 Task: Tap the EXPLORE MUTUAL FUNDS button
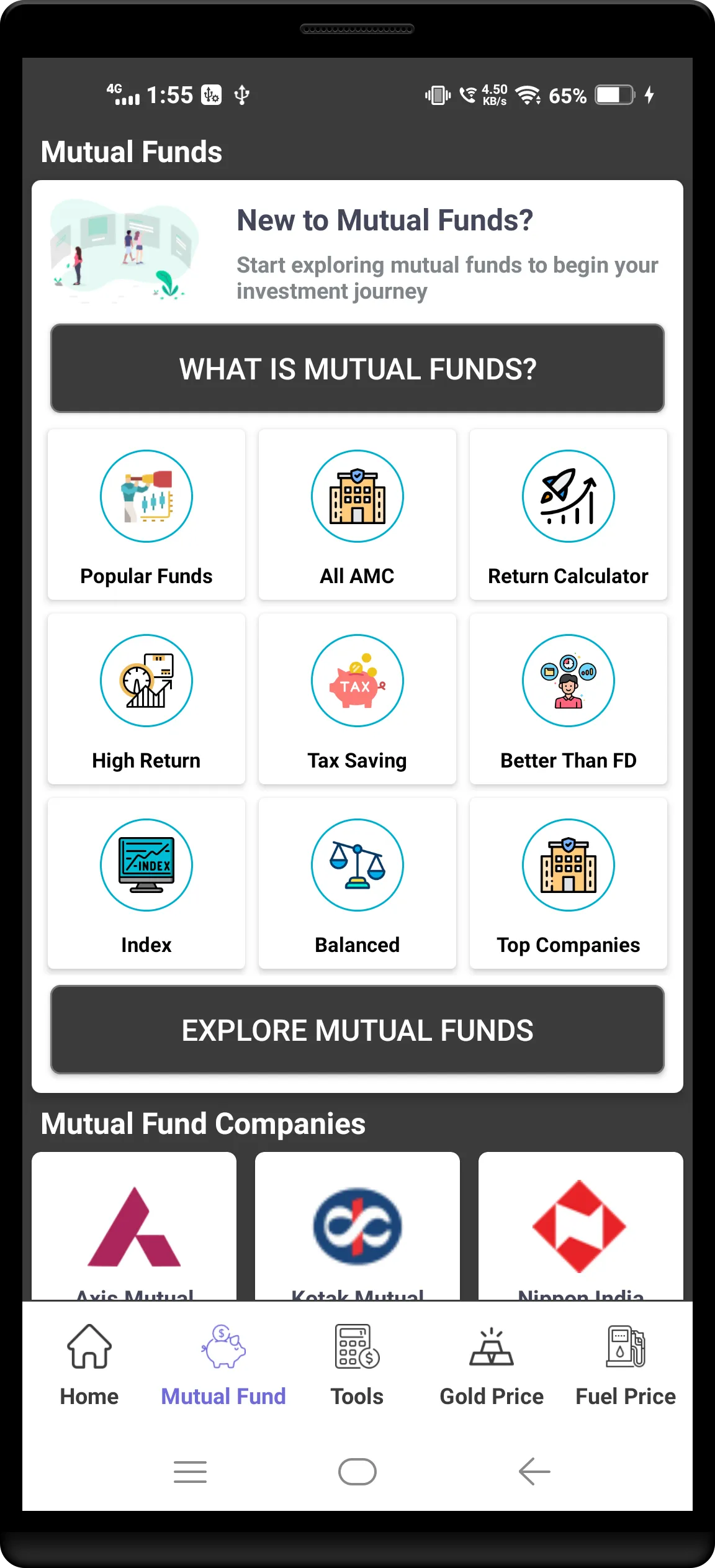pyautogui.click(x=357, y=1030)
